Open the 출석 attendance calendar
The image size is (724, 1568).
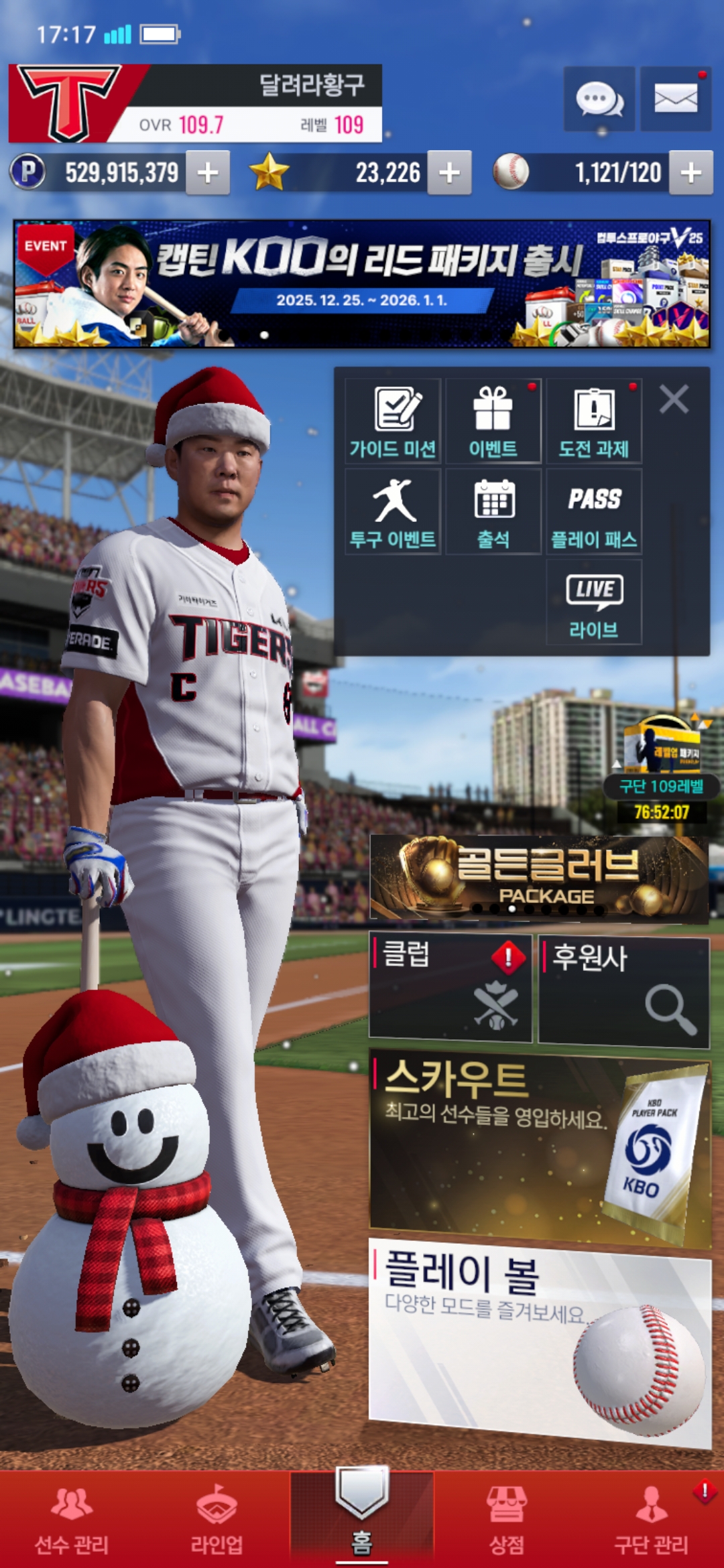click(x=493, y=512)
